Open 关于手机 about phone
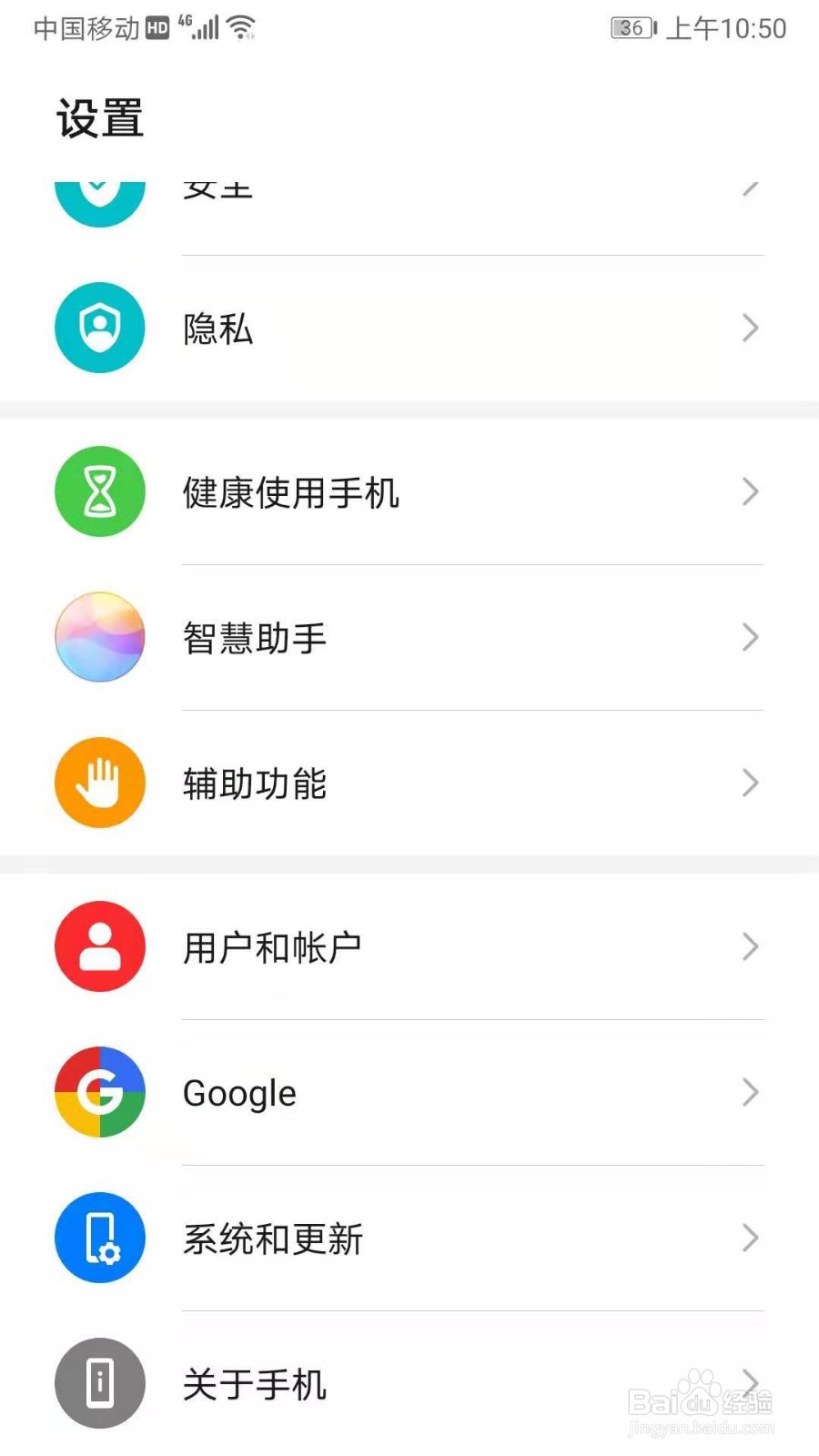 point(409,1384)
